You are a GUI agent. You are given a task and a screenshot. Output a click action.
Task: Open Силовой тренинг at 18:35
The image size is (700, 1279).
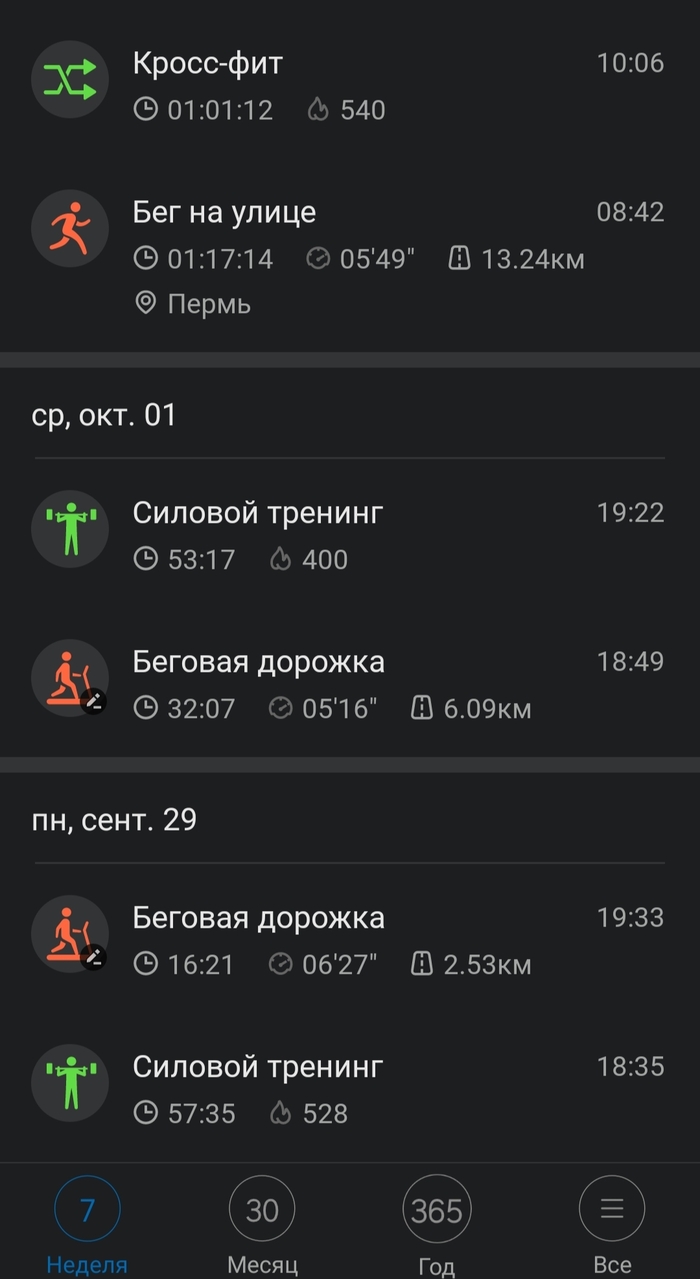coord(350,1090)
